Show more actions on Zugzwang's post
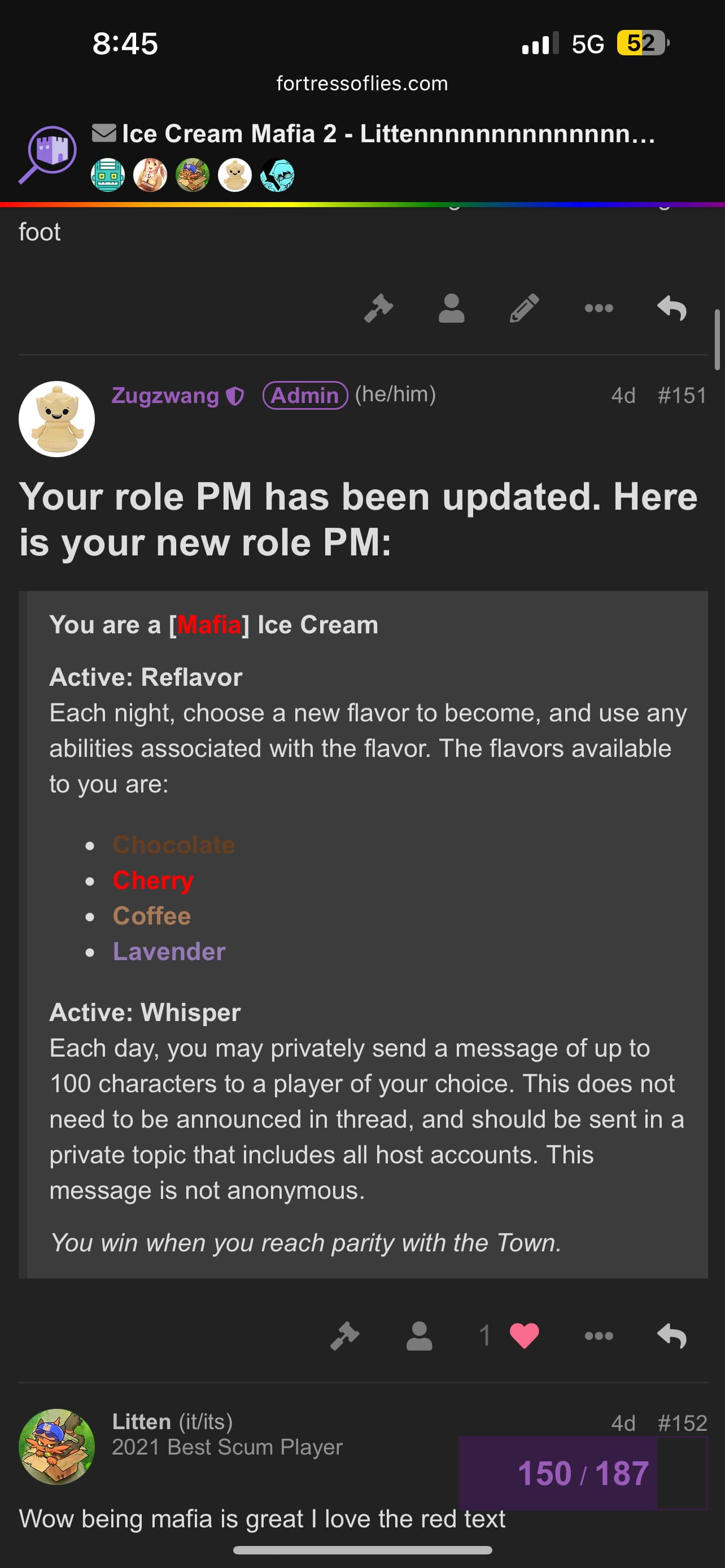This screenshot has width=725, height=1568. point(599,1336)
